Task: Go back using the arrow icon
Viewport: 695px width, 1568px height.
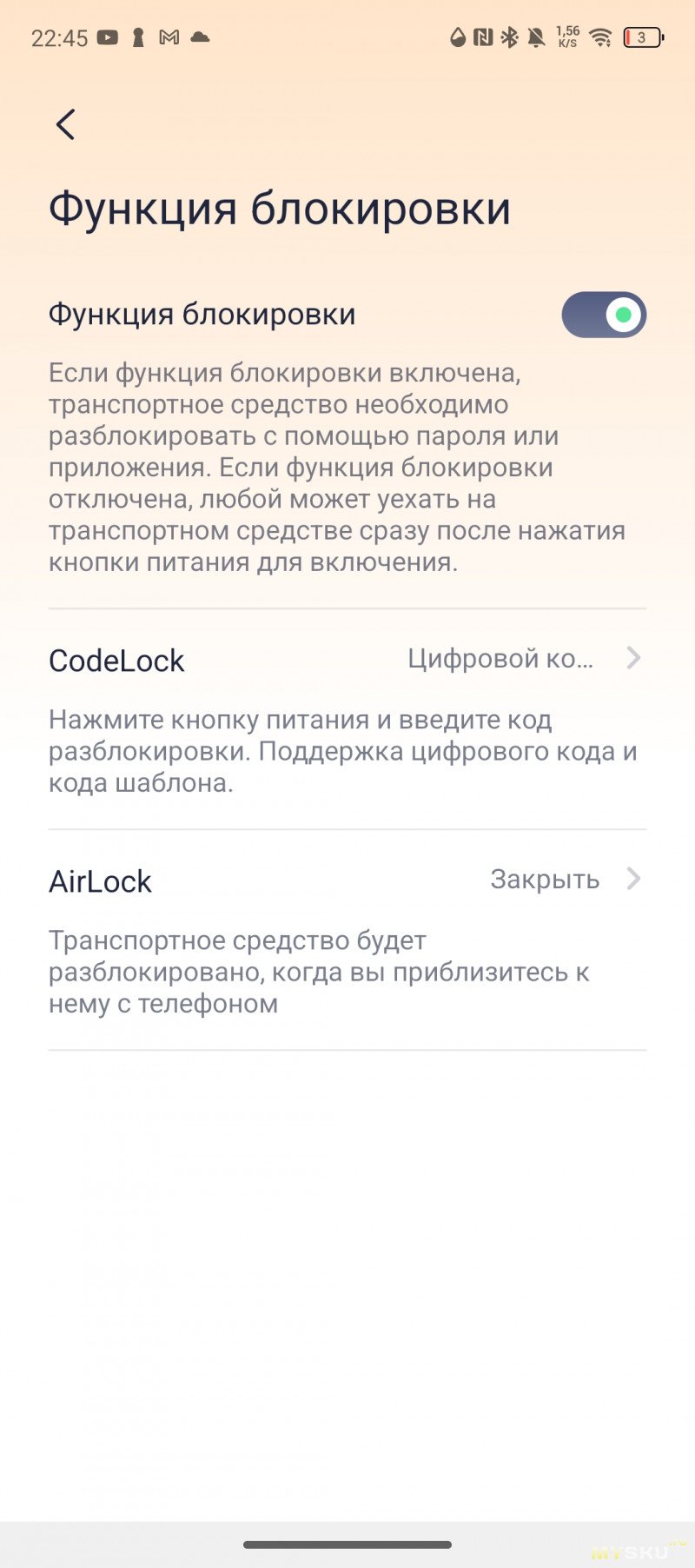Action: pyautogui.click(x=66, y=124)
